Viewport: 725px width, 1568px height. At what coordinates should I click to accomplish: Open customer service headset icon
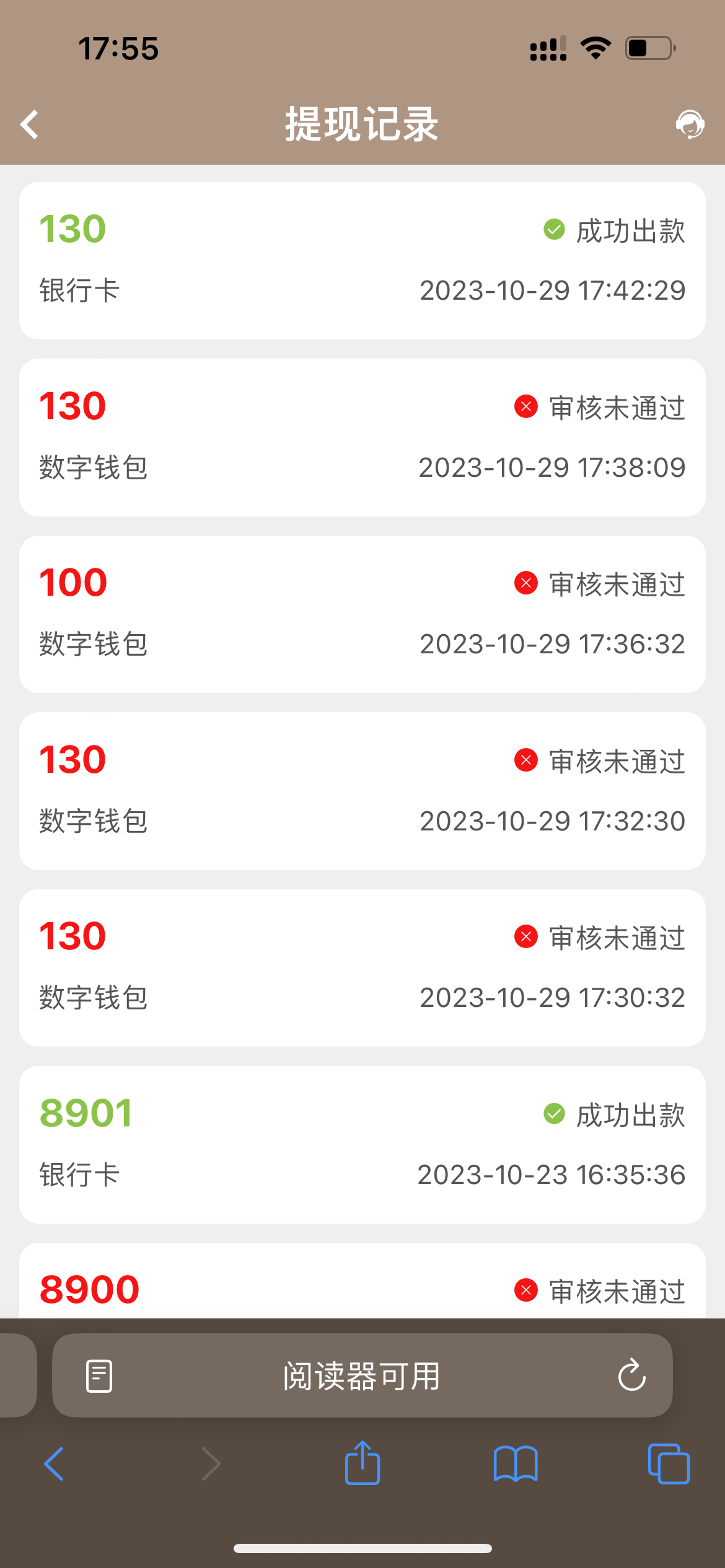pyautogui.click(x=690, y=124)
